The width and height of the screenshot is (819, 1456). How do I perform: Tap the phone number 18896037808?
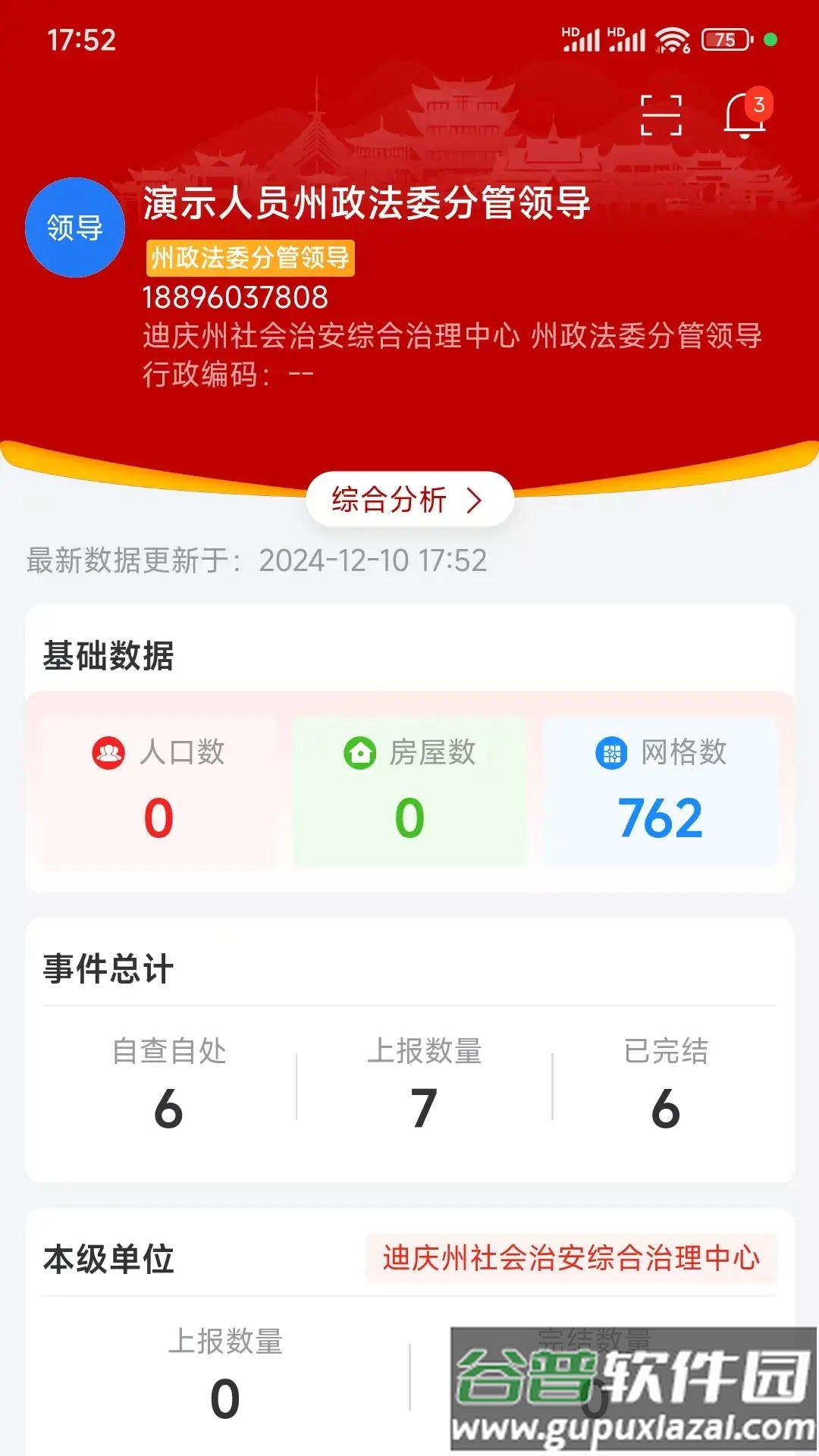(234, 297)
